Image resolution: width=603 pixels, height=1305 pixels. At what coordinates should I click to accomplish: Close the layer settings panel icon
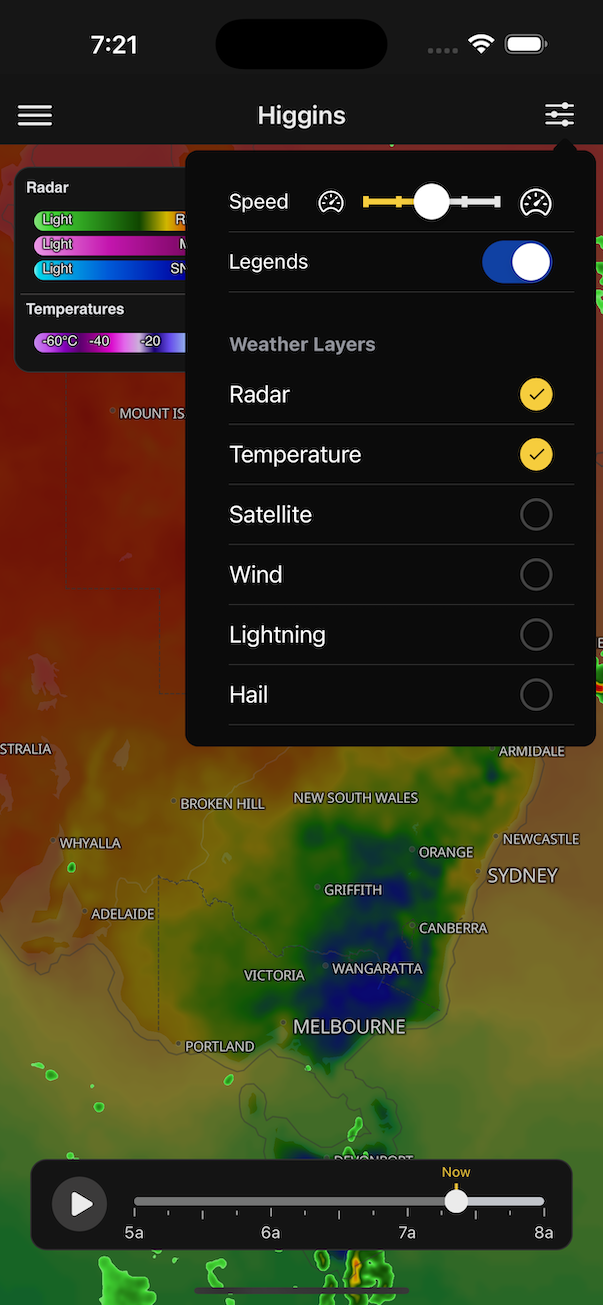pyautogui.click(x=559, y=115)
